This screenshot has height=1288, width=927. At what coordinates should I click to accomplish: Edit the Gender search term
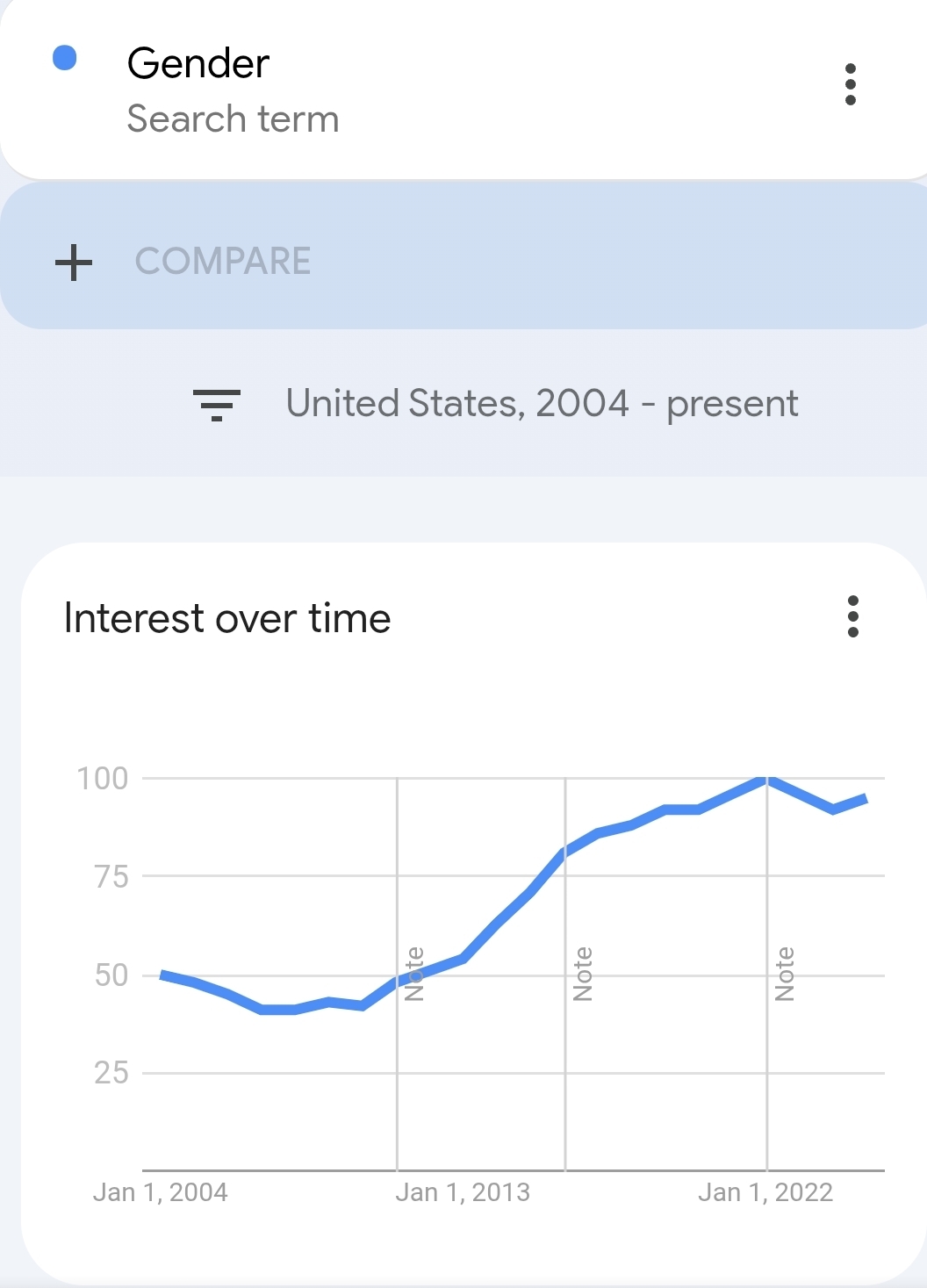[x=233, y=90]
